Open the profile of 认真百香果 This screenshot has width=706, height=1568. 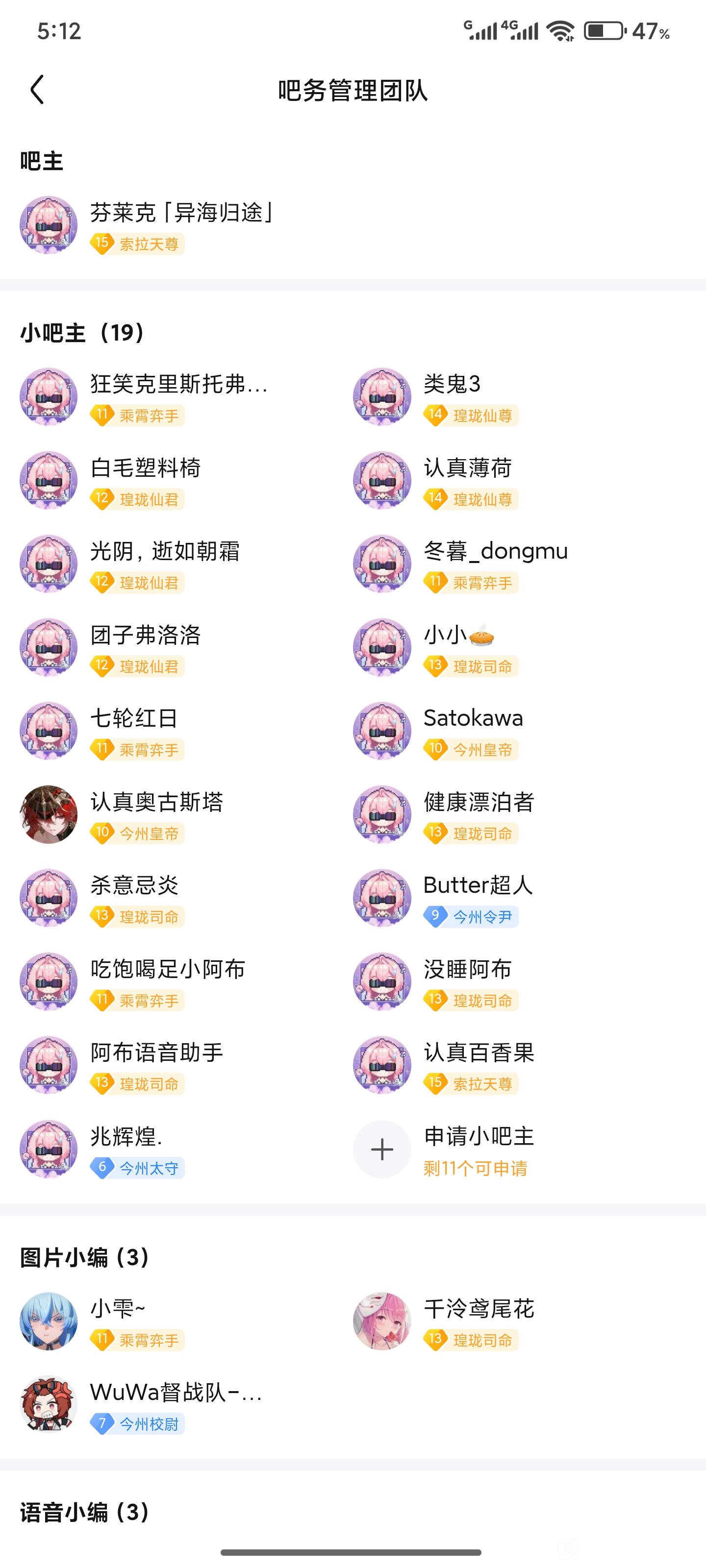(x=444, y=1065)
